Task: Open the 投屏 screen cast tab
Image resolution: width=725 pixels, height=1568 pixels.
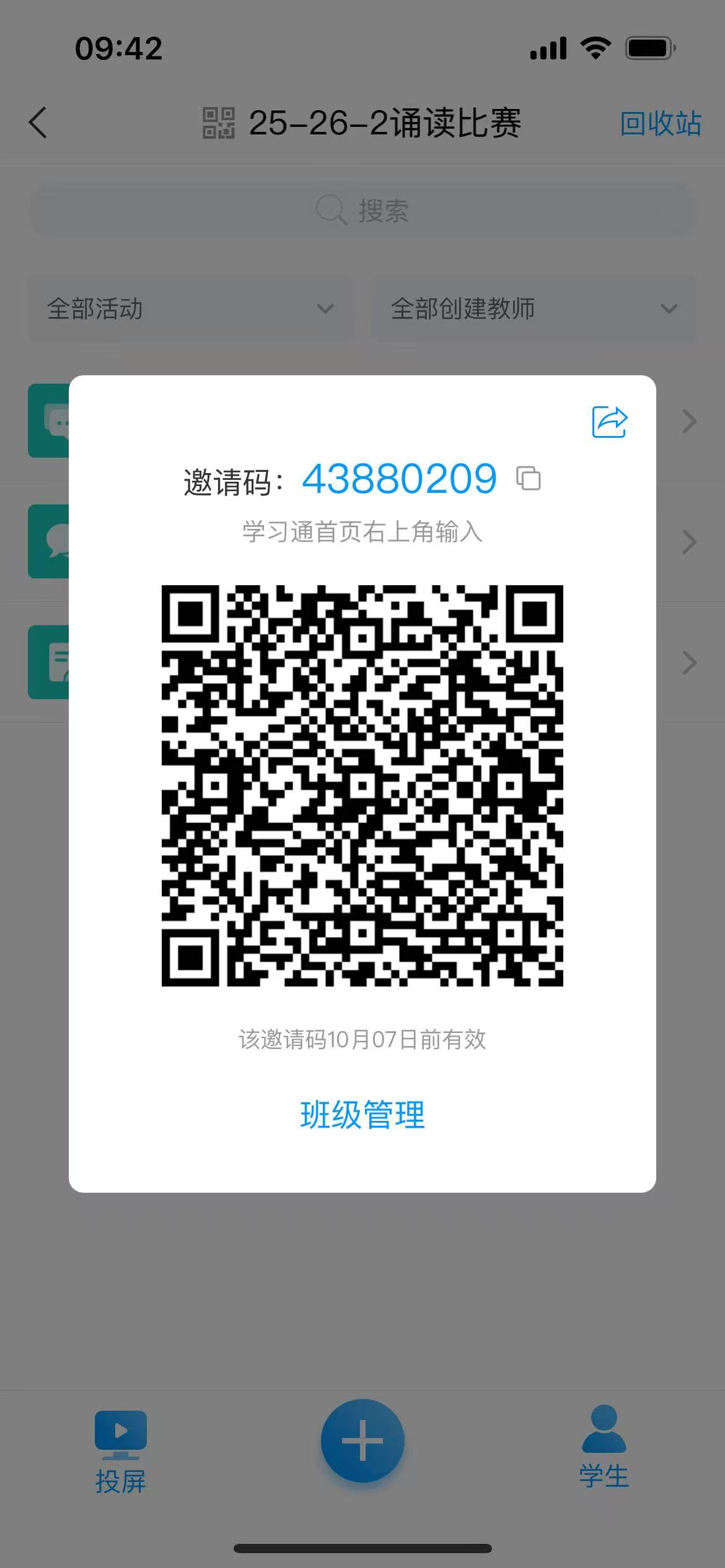Action: click(121, 1452)
